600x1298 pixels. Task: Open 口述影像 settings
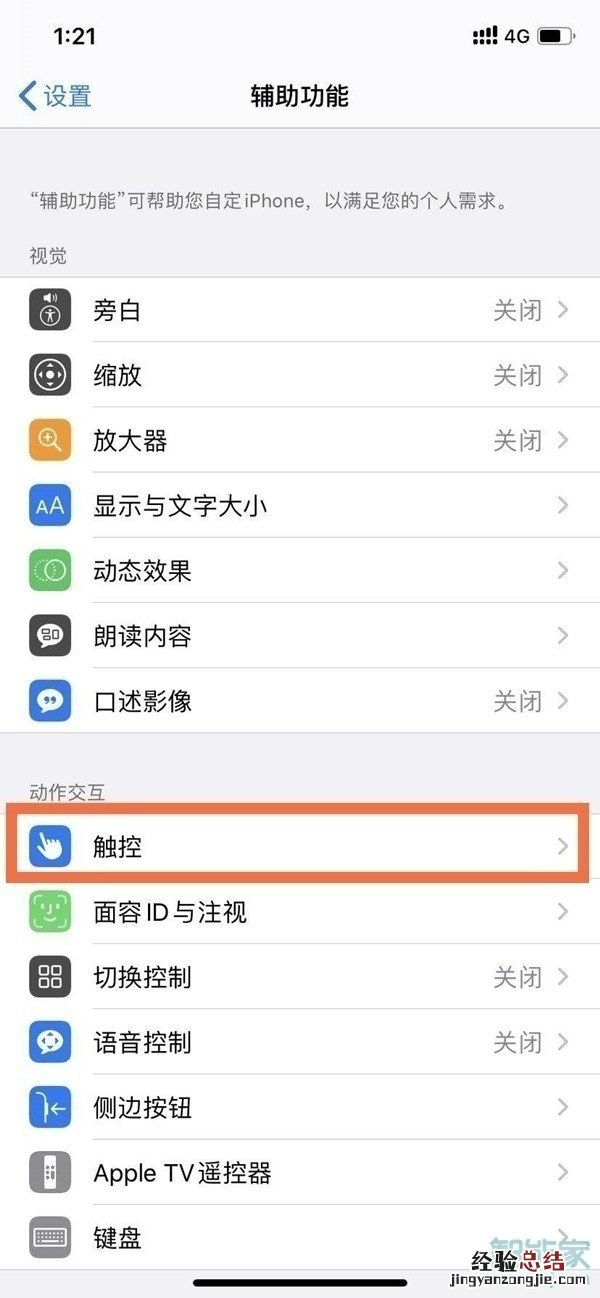(300, 701)
